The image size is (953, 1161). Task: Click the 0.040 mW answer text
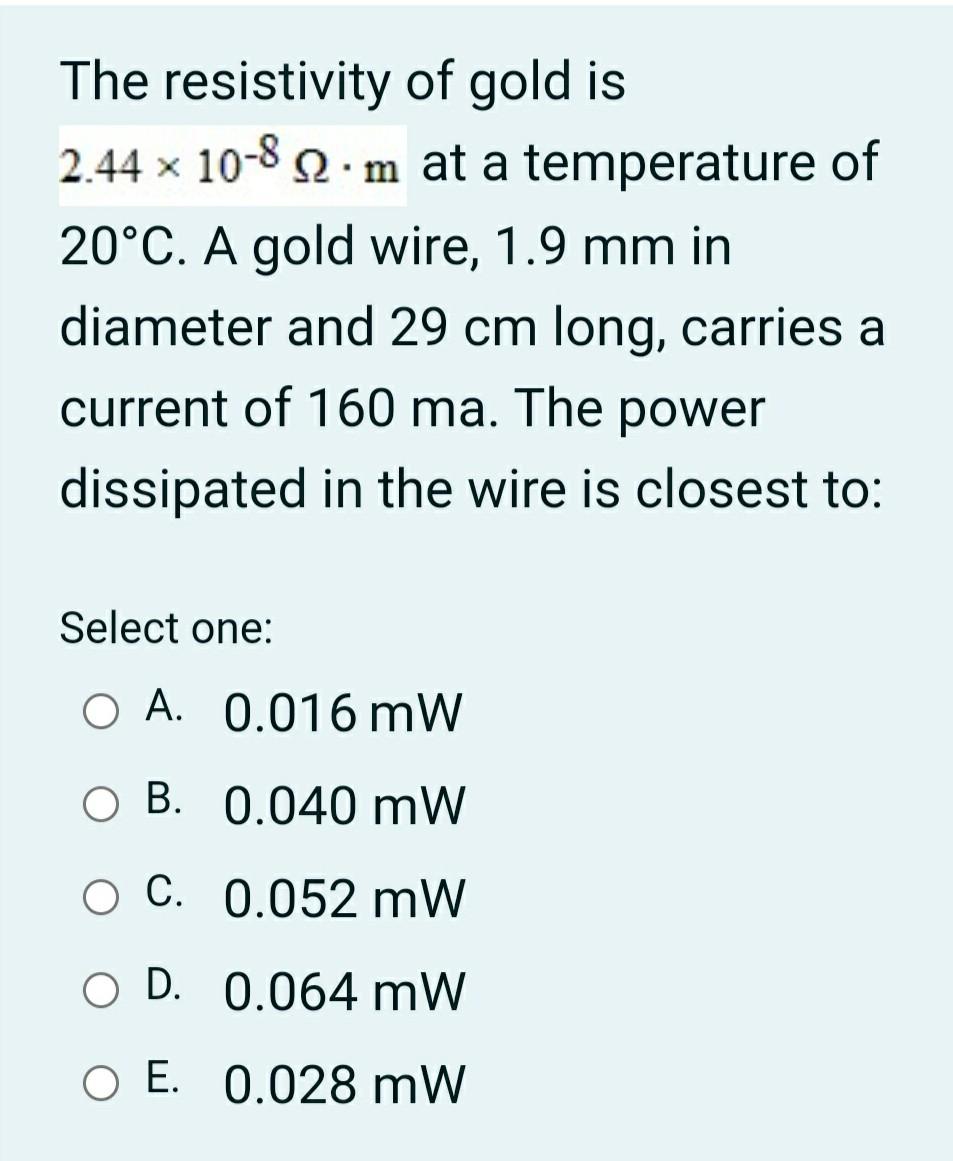pyautogui.click(x=347, y=807)
